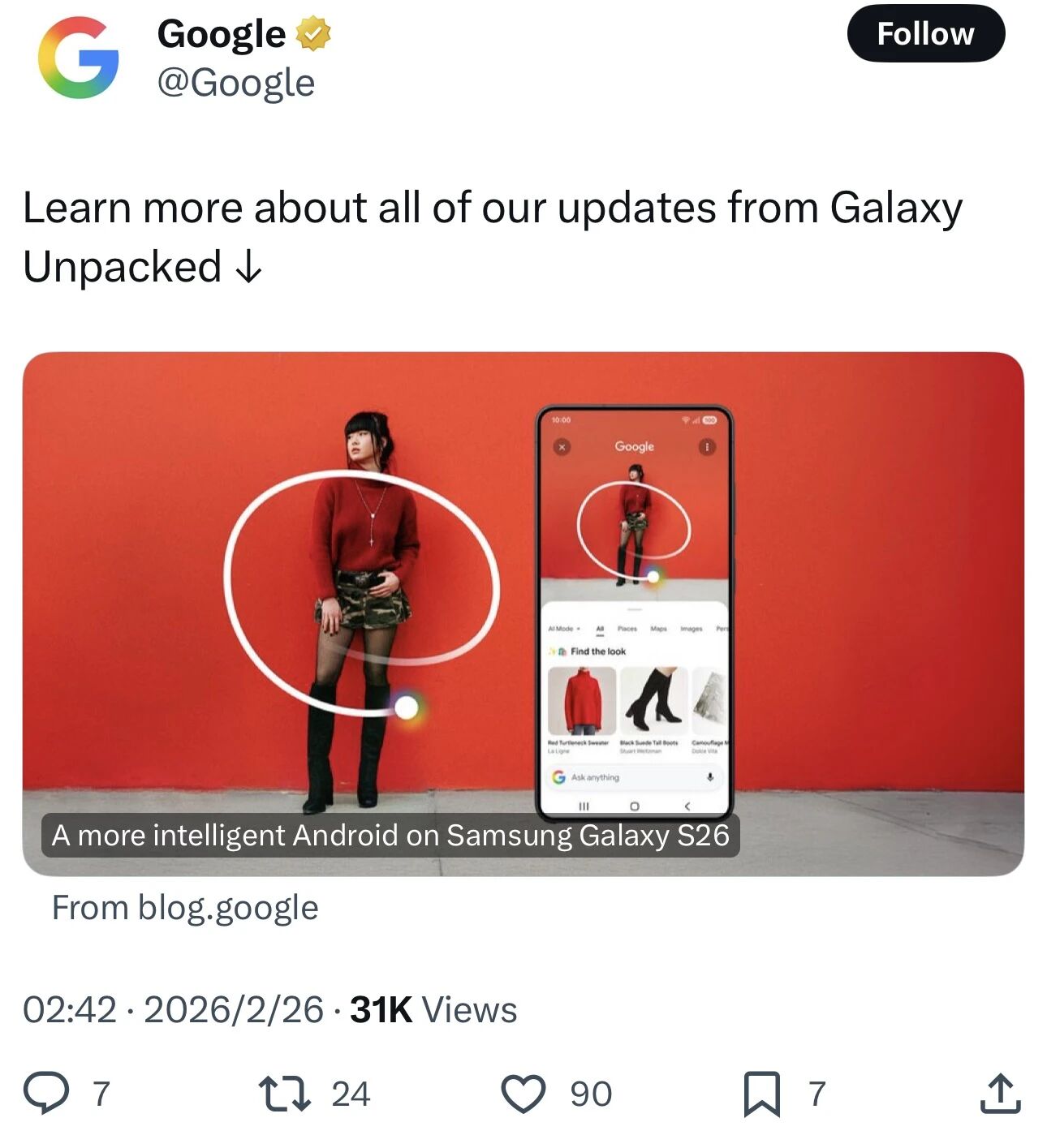Like this post

(x=523, y=1093)
